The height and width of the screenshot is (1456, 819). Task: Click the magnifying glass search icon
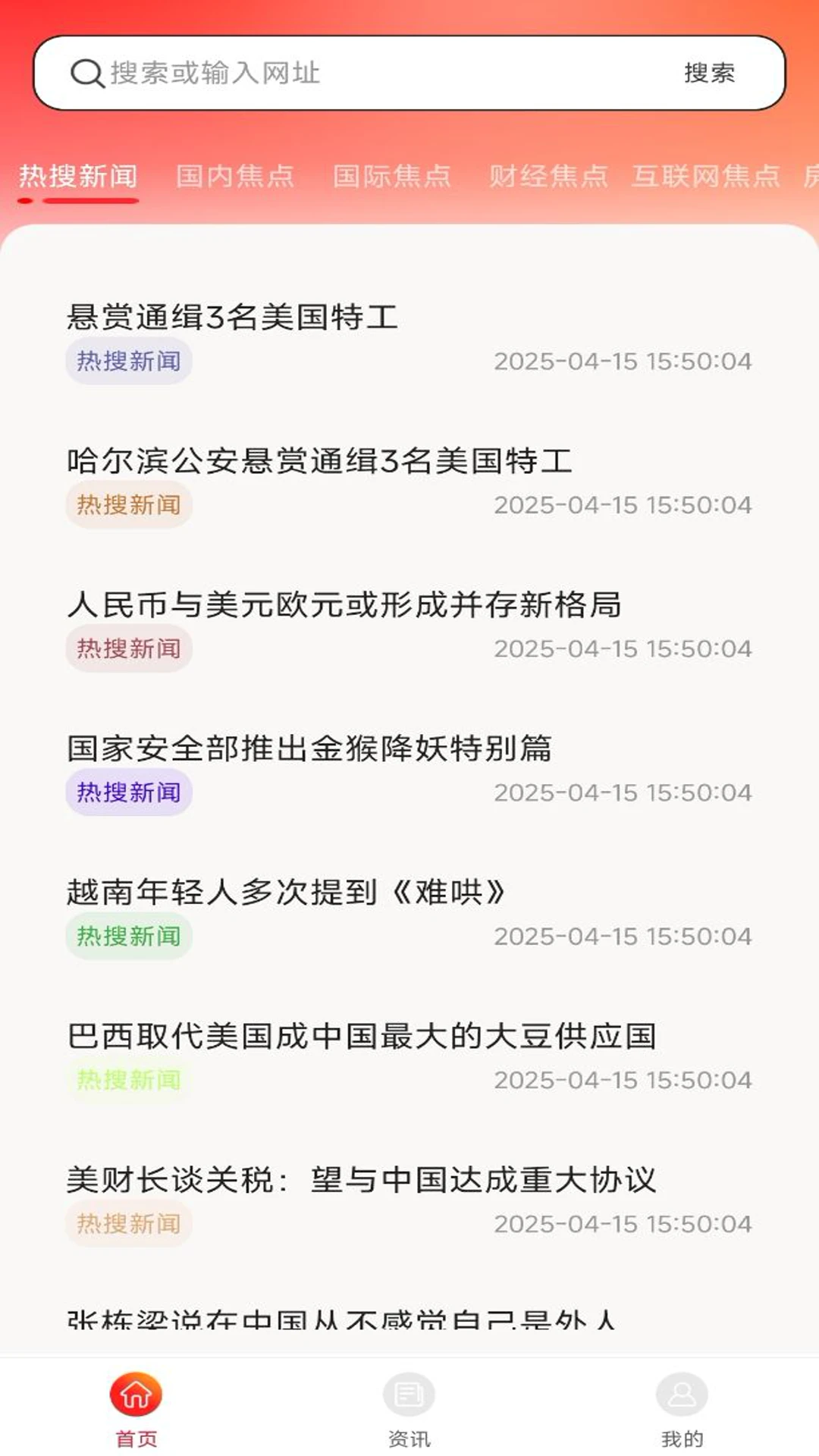[x=88, y=73]
